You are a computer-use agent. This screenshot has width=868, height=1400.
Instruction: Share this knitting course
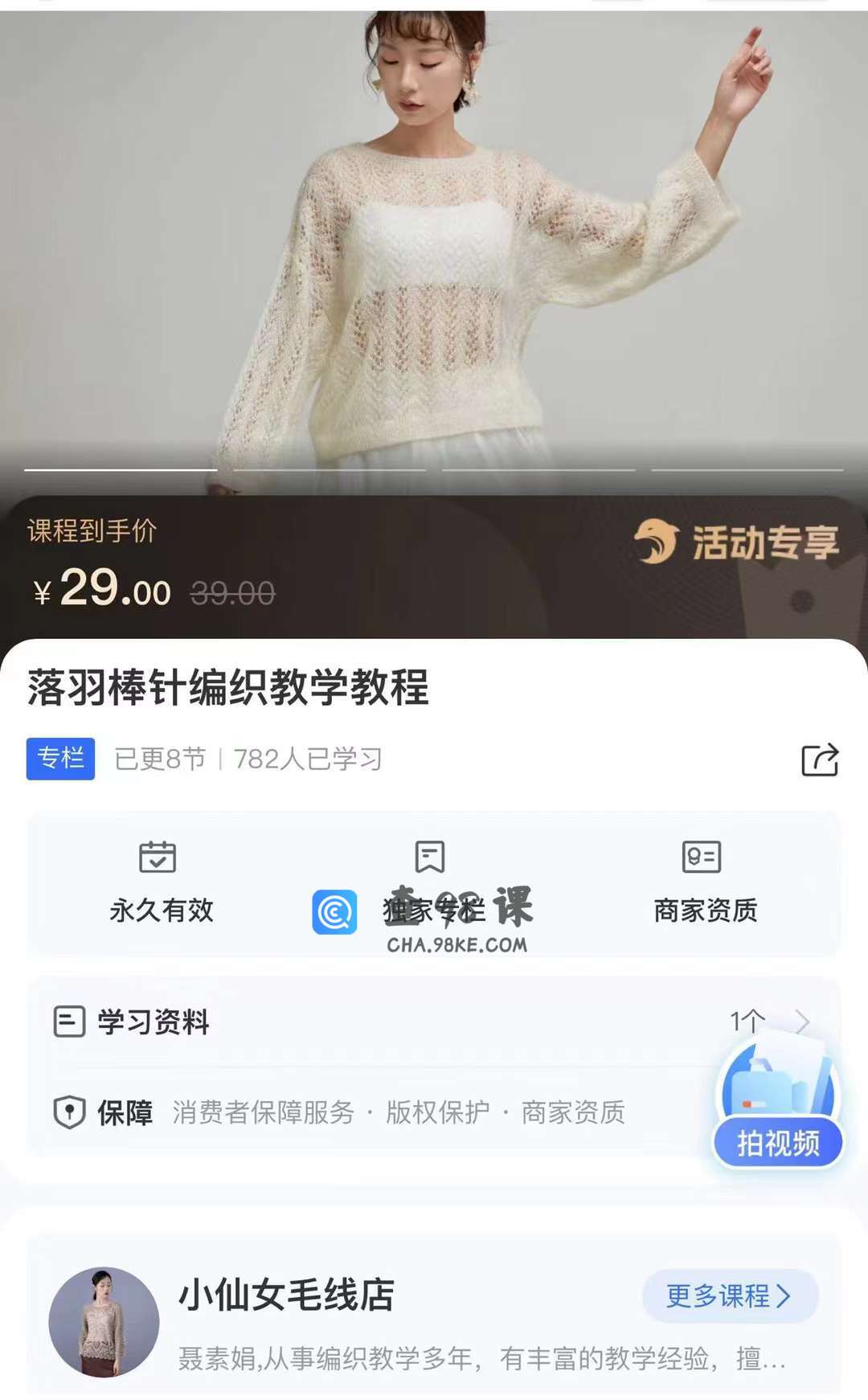[820, 759]
